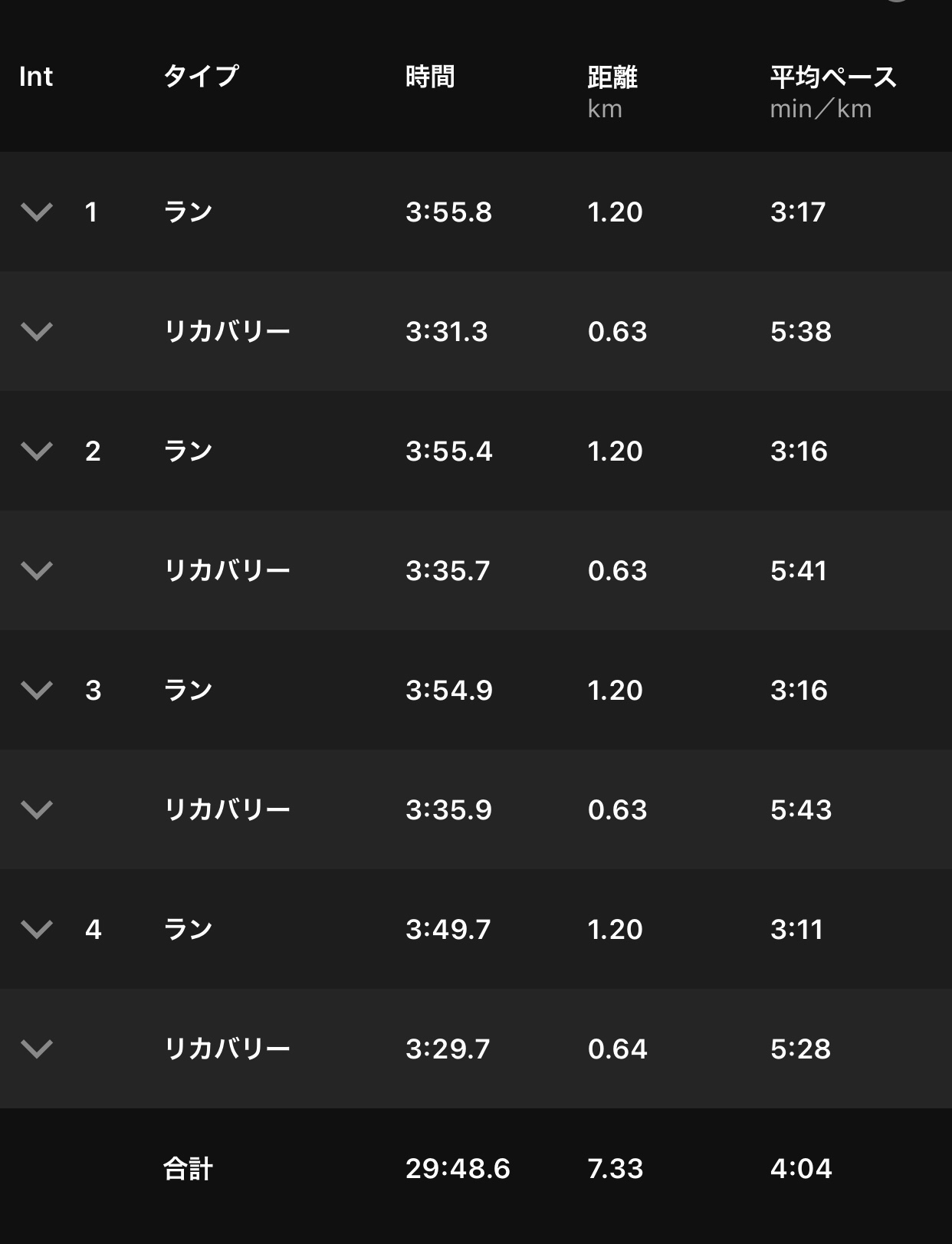Expand the second recovery lap chevron
Viewport: 952px width, 1244px height.
38,571
